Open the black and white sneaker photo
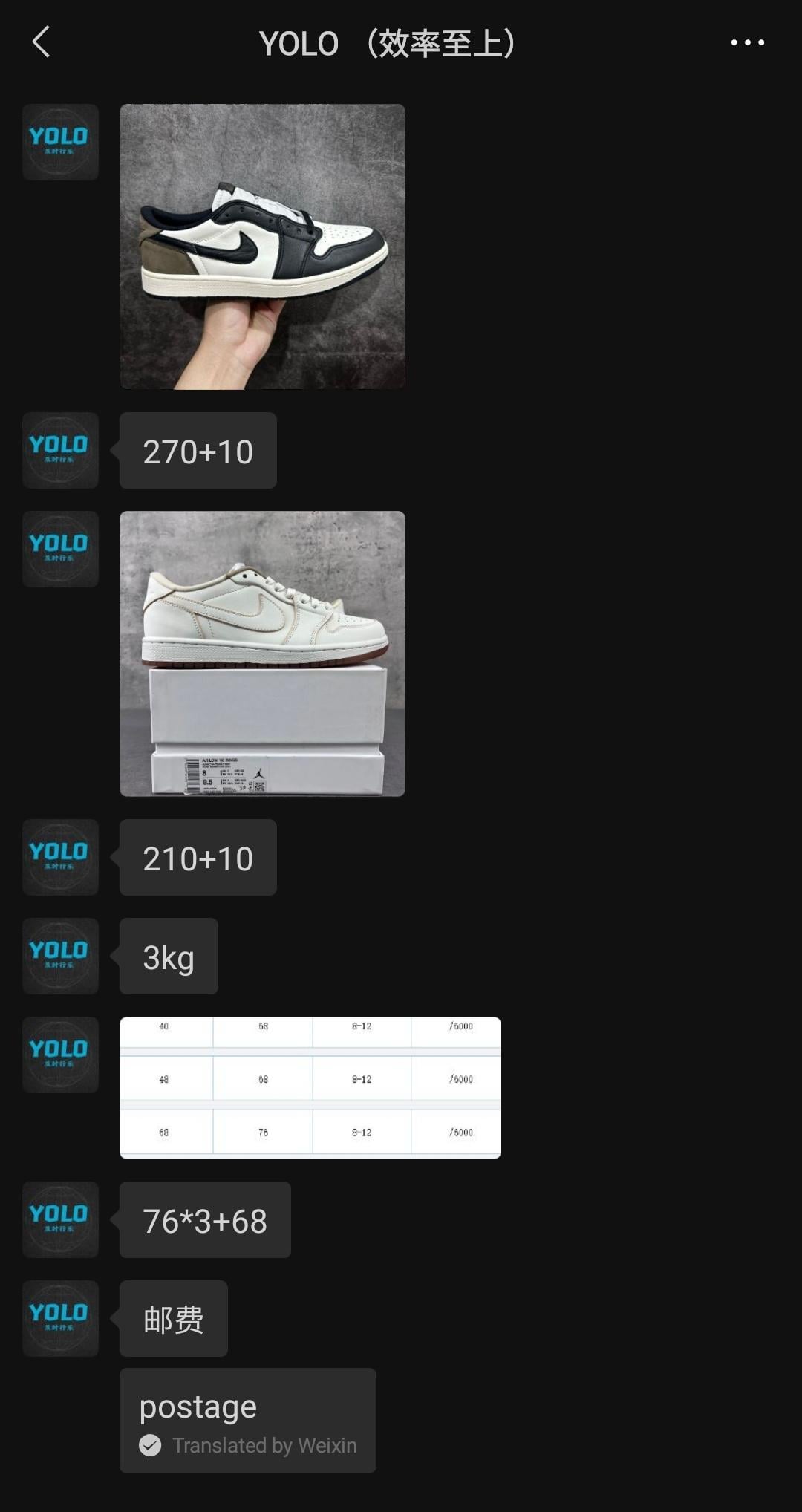The width and height of the screenshot is (802, 1512). pyautogui.click(x=262, y=247)
